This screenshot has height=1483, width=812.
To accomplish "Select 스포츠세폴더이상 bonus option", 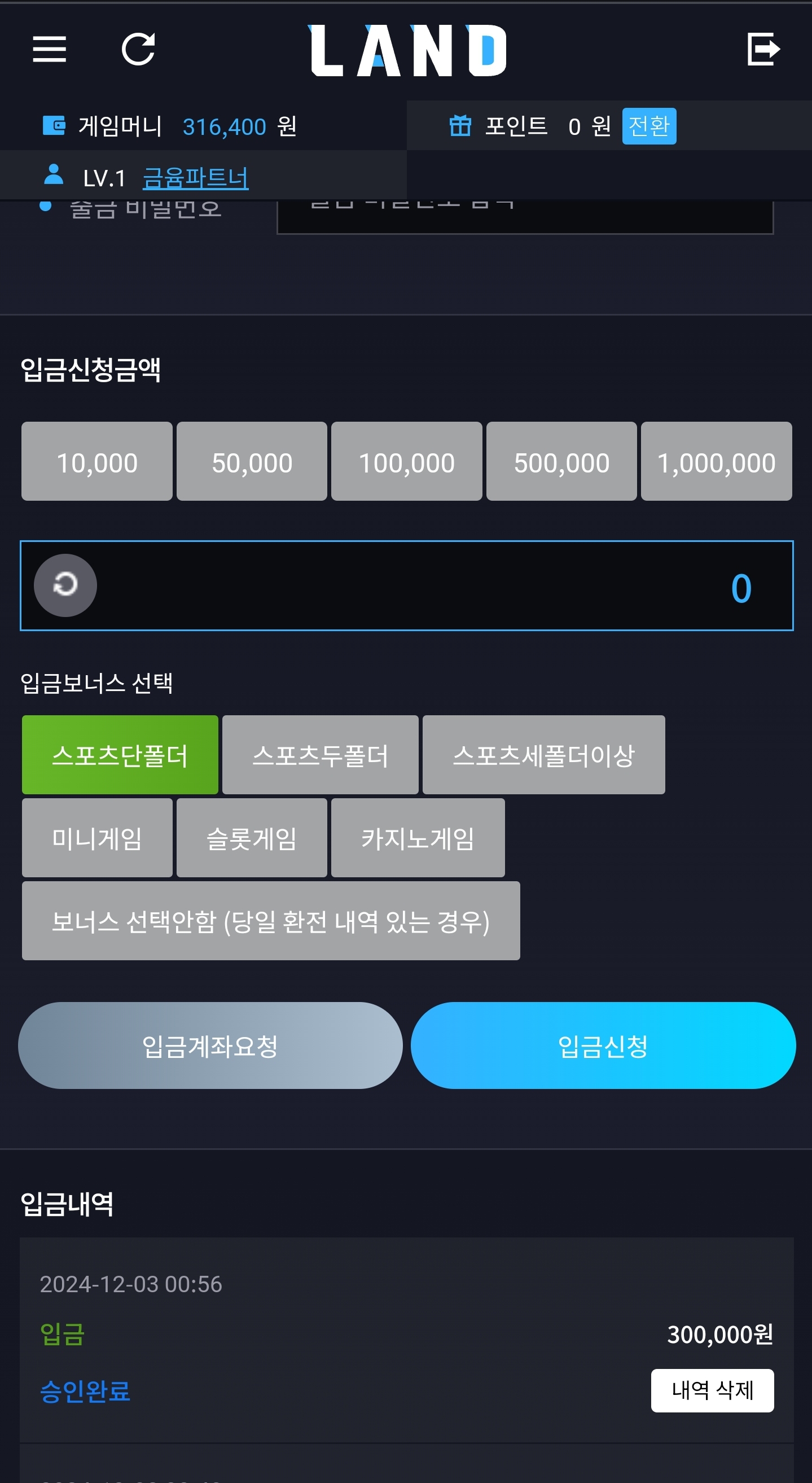I will tap(543, 755).
